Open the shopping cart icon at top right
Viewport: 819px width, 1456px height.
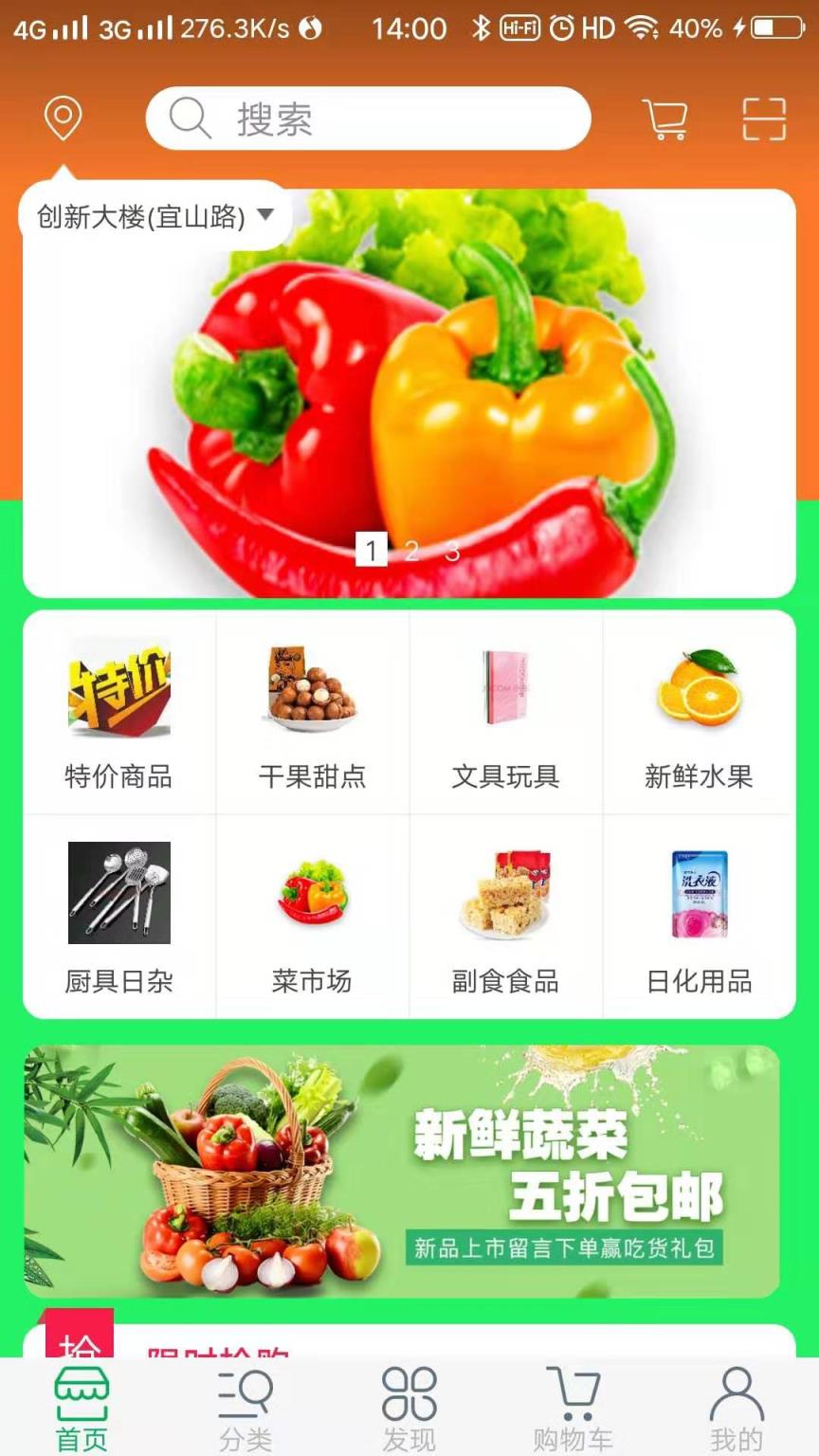click(x=665, y=118)
